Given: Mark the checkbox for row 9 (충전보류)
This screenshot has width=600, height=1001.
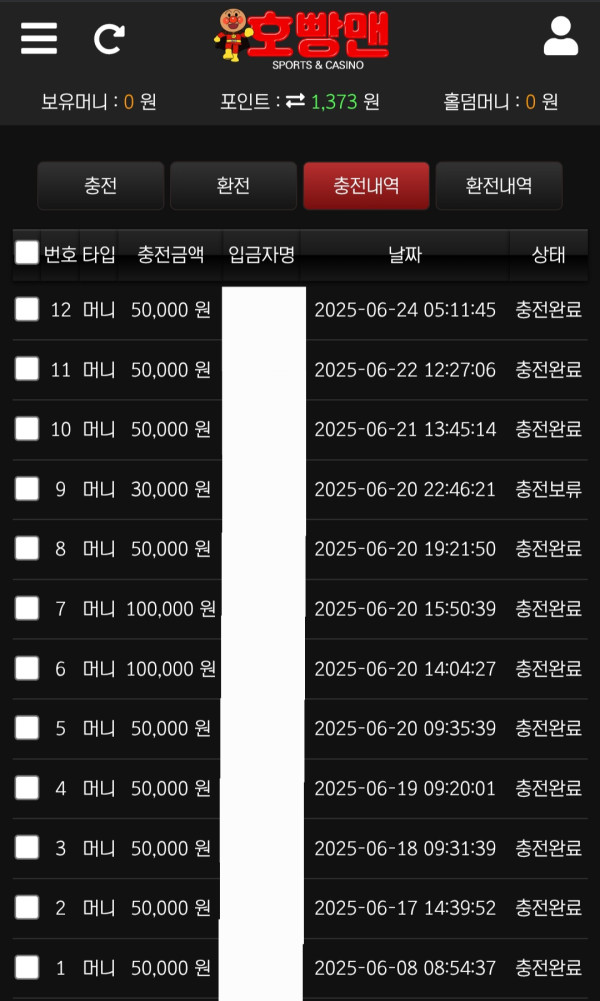Looking at the screenshot, I should click(27, 489).
